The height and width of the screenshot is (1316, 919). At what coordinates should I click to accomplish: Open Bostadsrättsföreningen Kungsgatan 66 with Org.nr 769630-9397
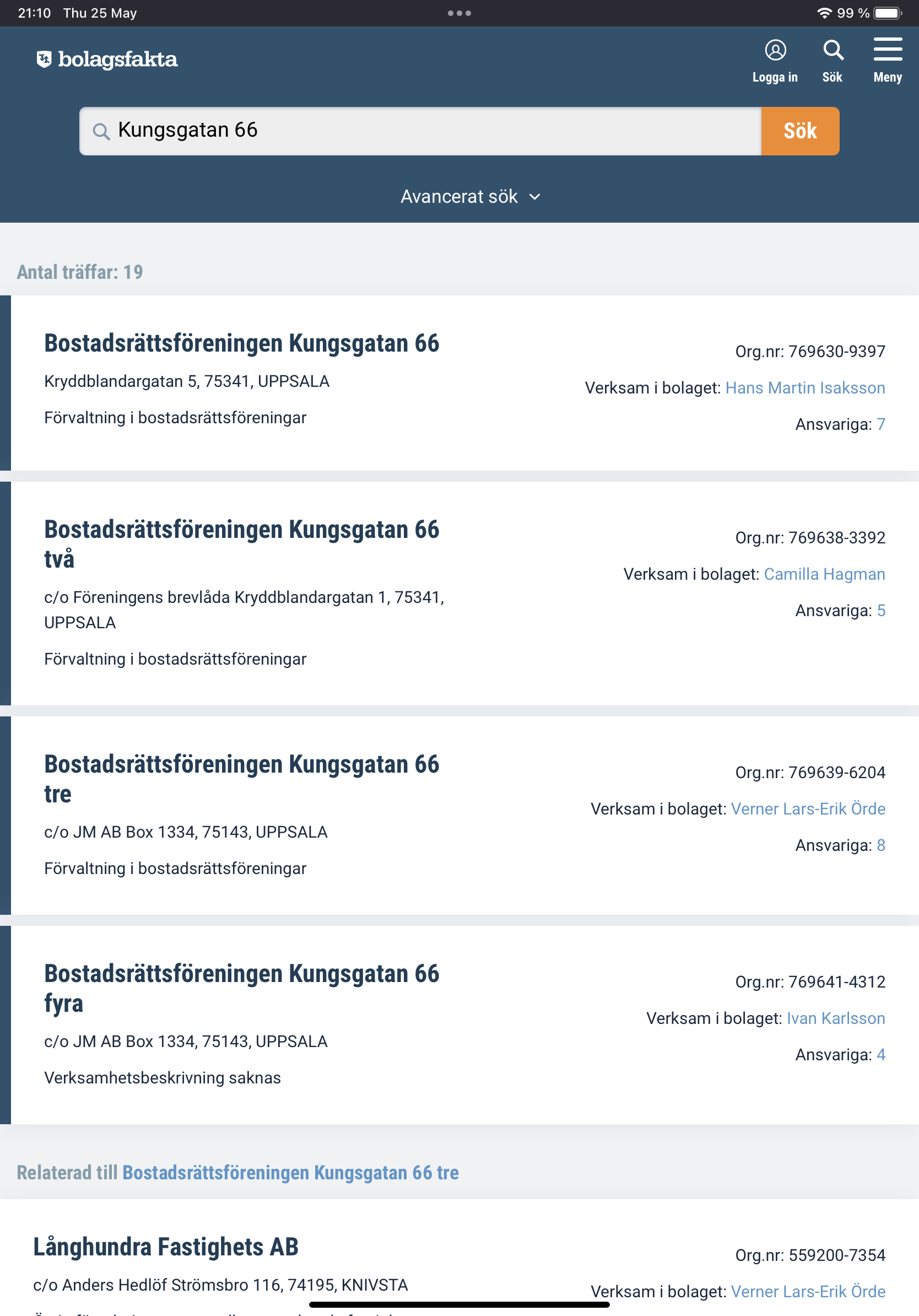click(241, 343)
